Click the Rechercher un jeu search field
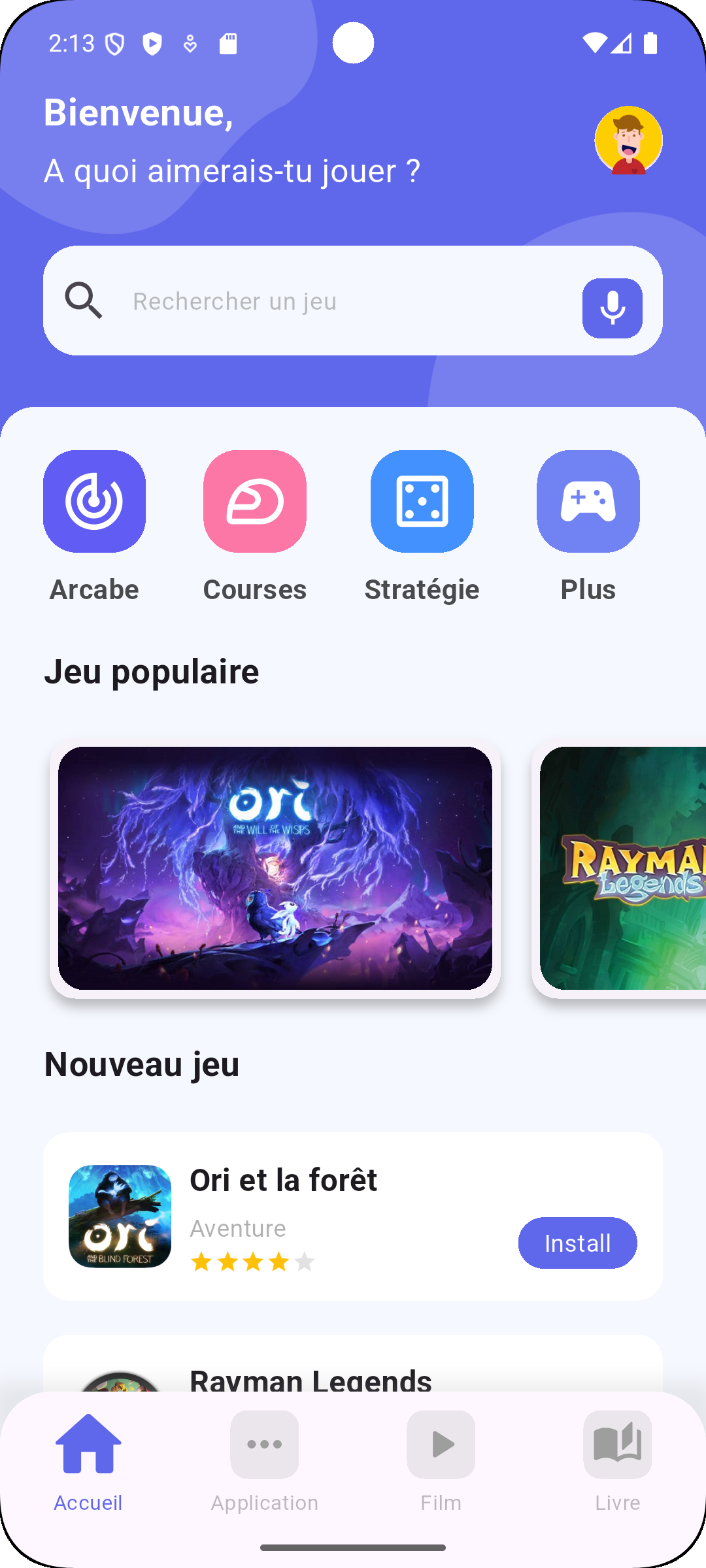The height and width of the screenshot is (1568, 706). pyautogui.click(x=327, y=300)
